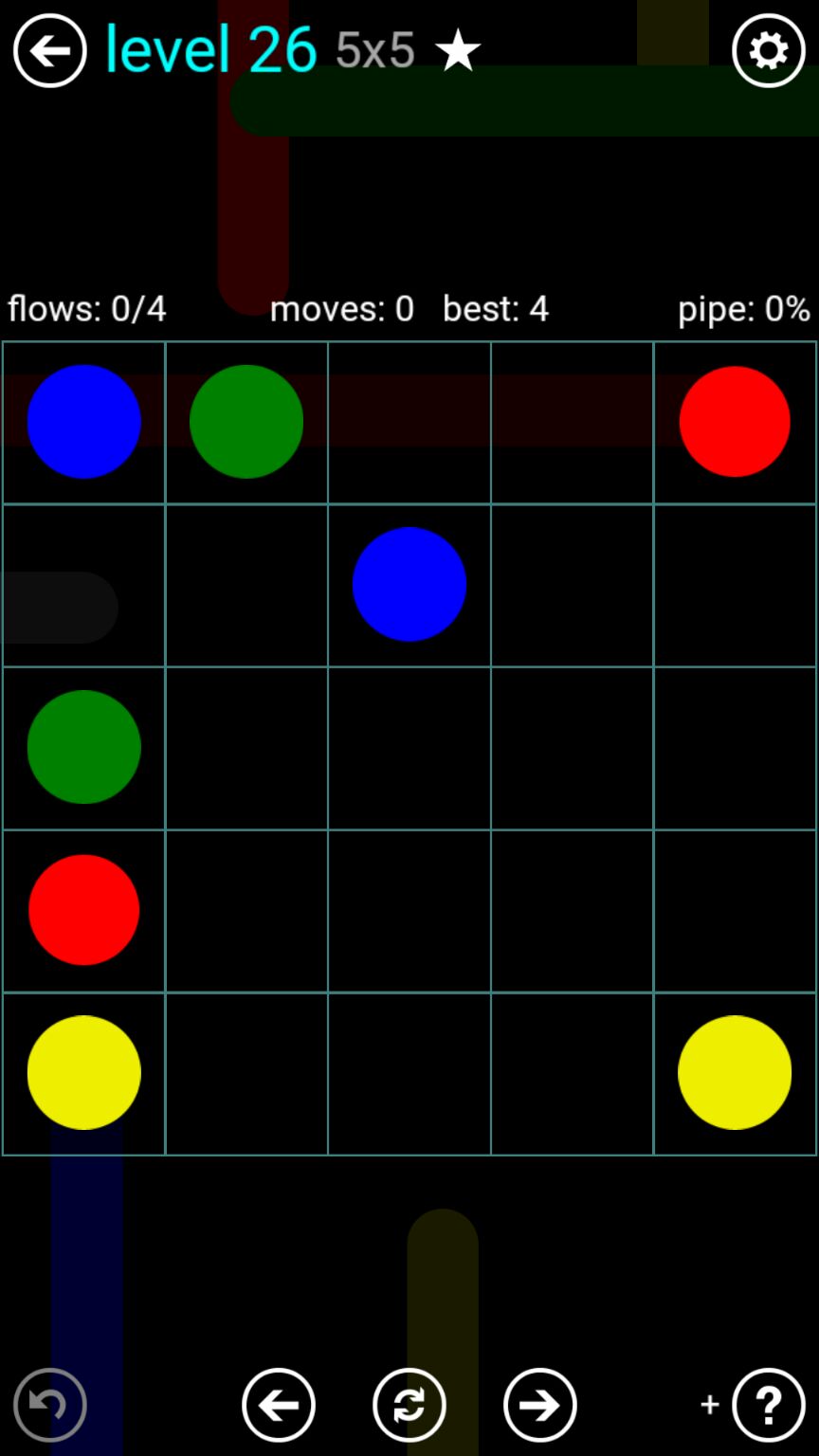819x1456 pixels.
Task: Select the red dot in the top-right cell
Action: click(735, 421)
